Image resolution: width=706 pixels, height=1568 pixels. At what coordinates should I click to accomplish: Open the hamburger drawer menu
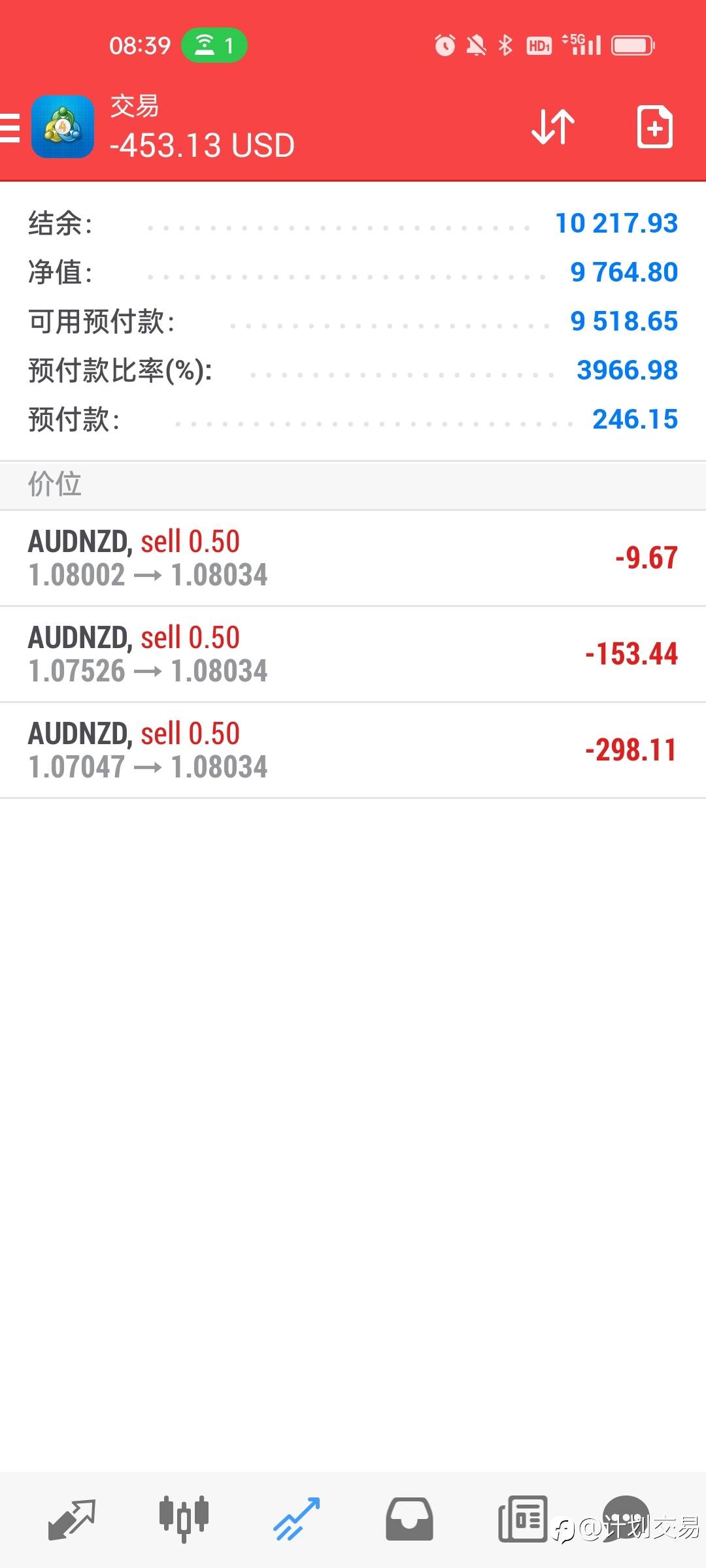pos(10,127)
